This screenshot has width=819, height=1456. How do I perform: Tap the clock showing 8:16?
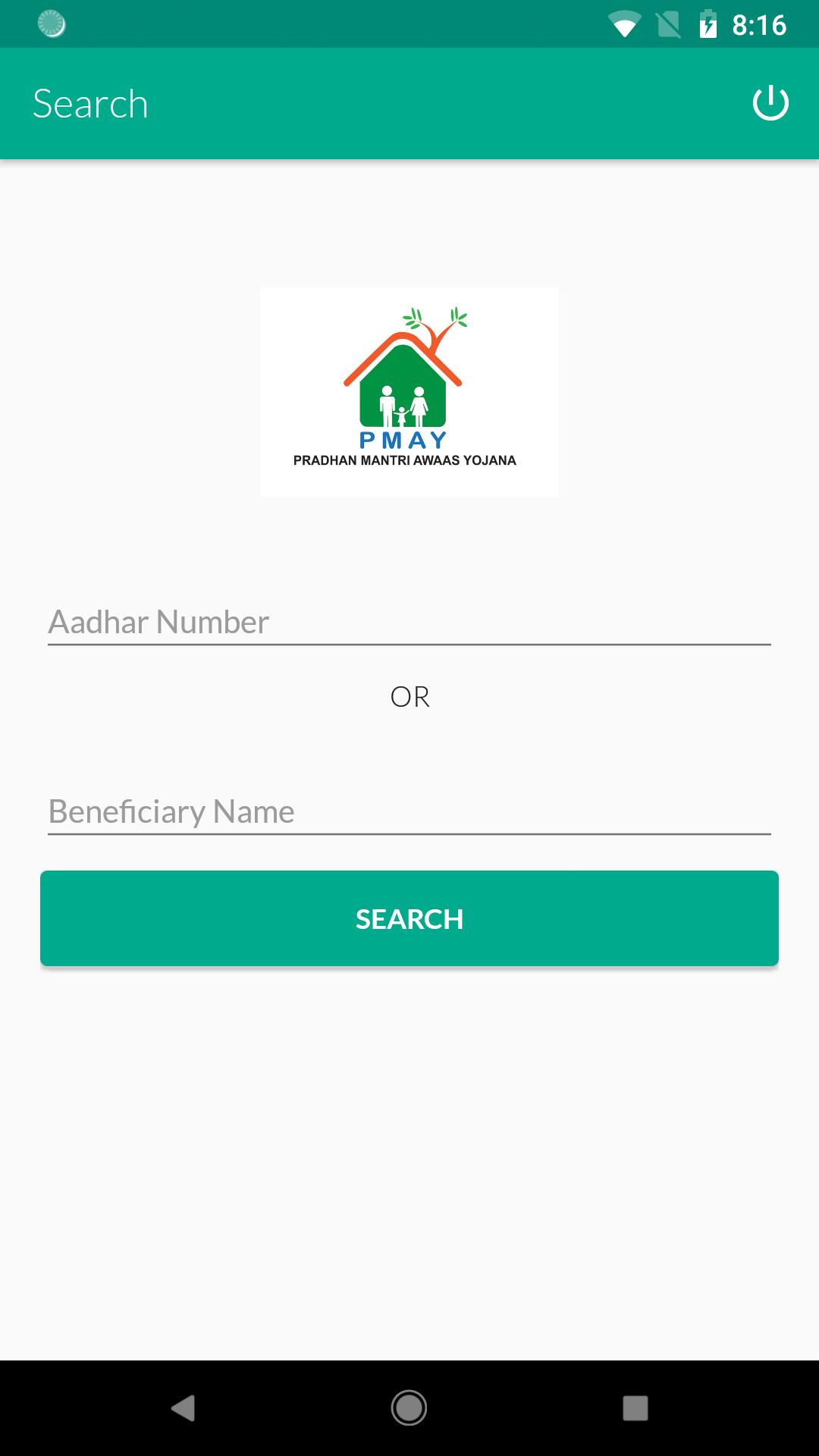[758, 25]
